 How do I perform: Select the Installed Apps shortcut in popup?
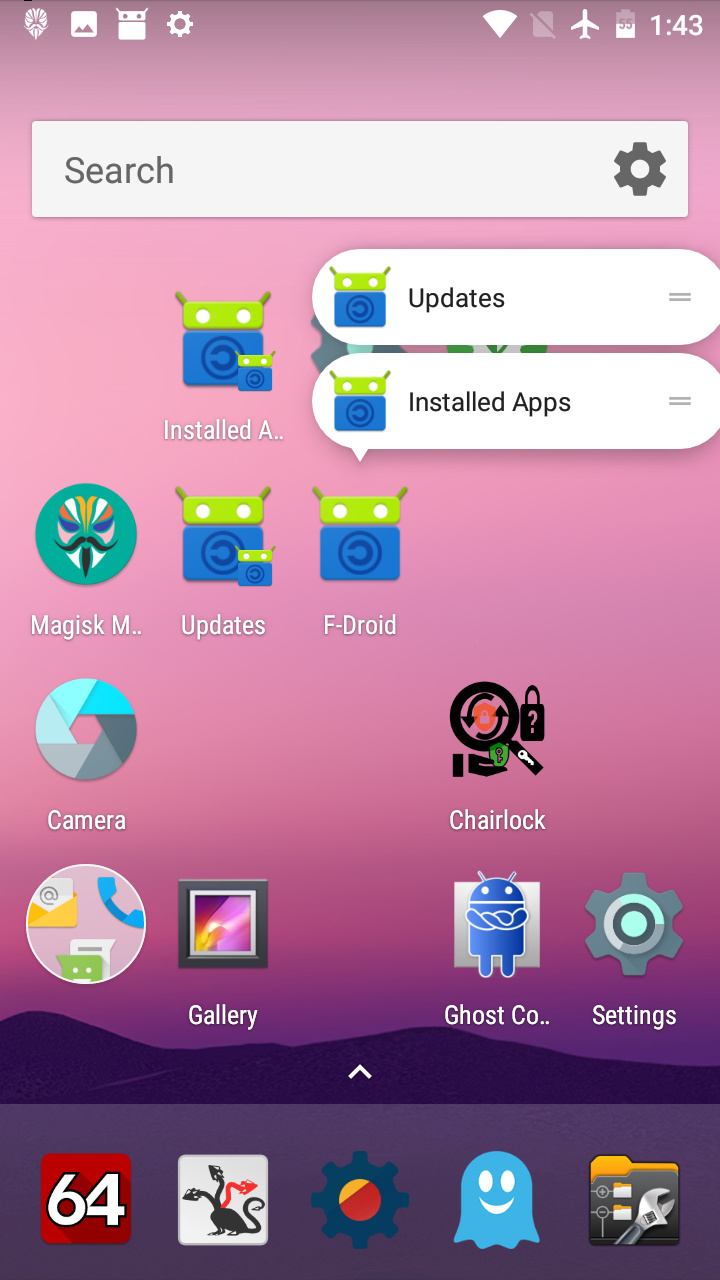tap(500, 402)
